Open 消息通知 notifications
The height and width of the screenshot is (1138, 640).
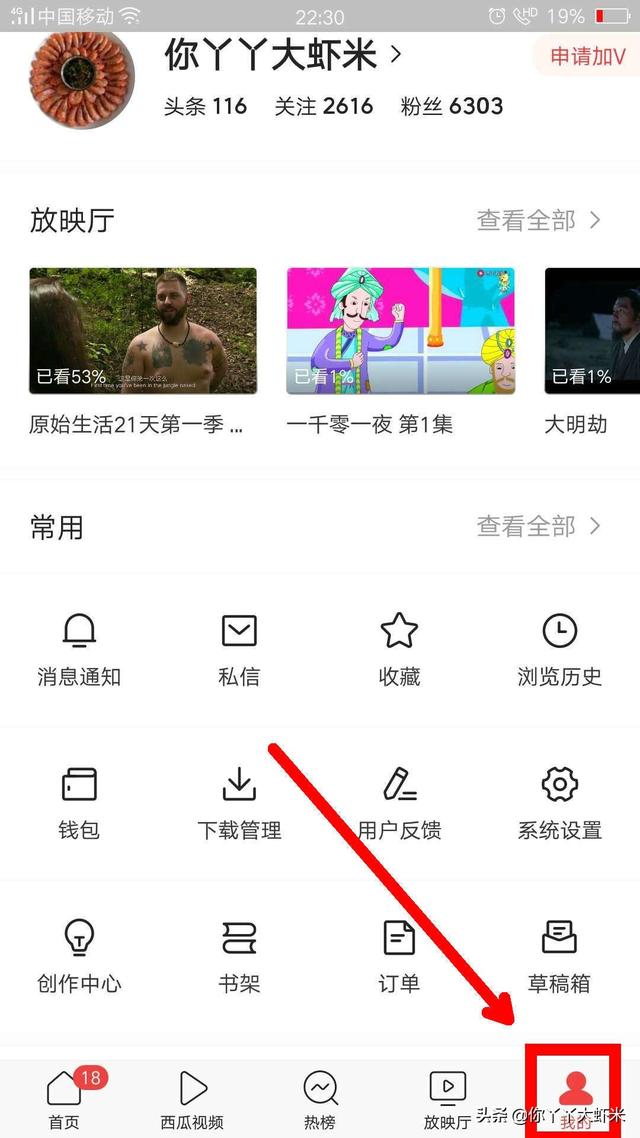point(79,650)
